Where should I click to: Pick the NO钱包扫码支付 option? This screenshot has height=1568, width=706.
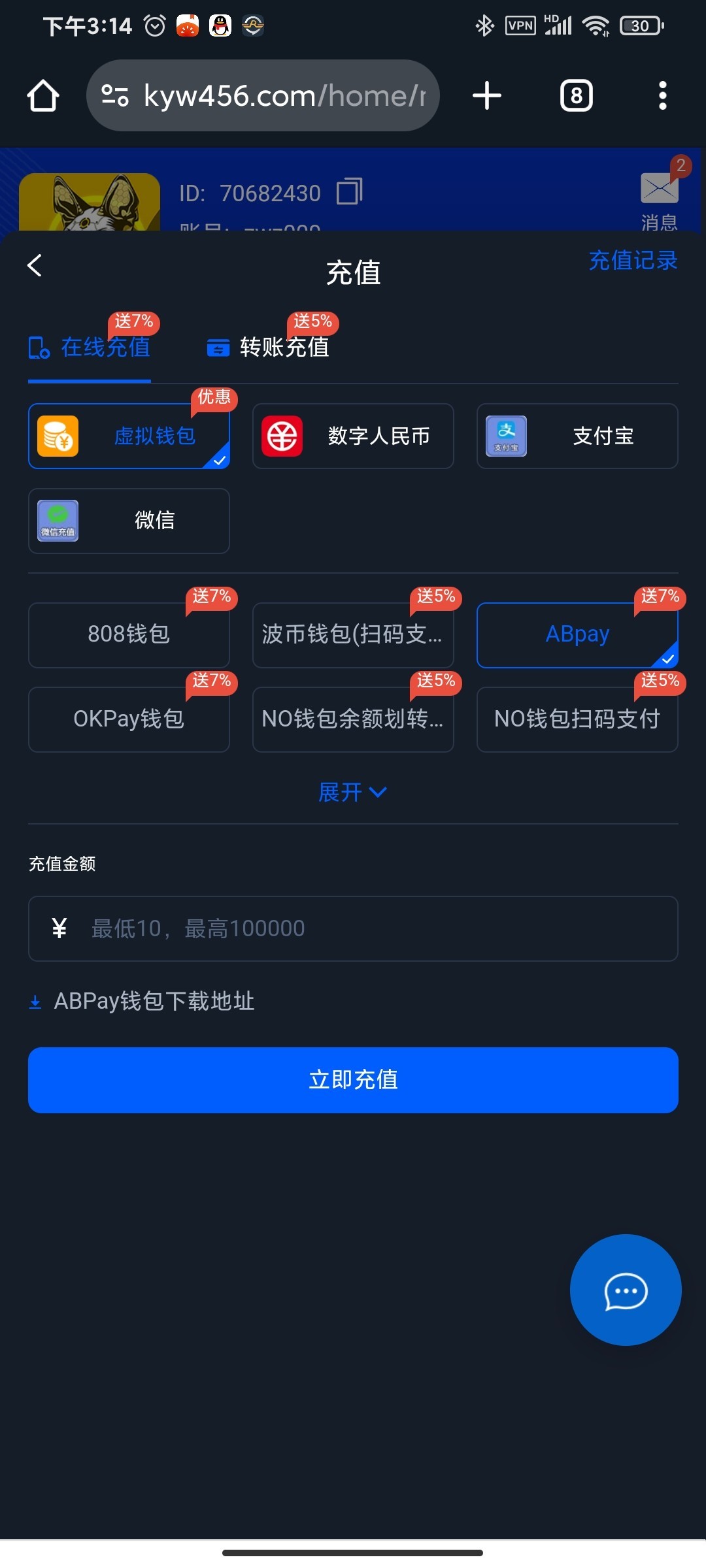pos(577,719)
